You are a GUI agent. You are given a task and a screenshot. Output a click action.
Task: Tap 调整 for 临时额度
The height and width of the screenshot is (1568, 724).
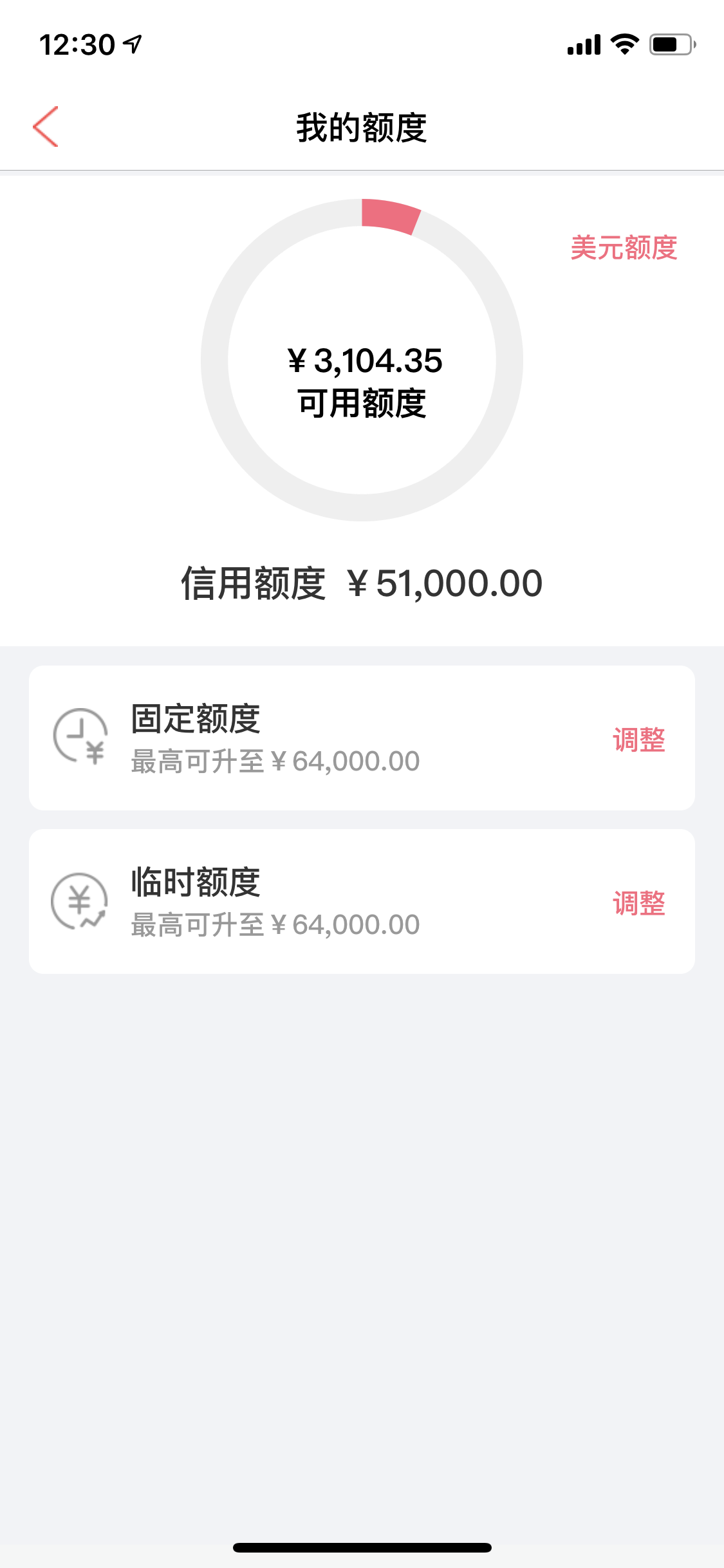click(x=638, y=903)
